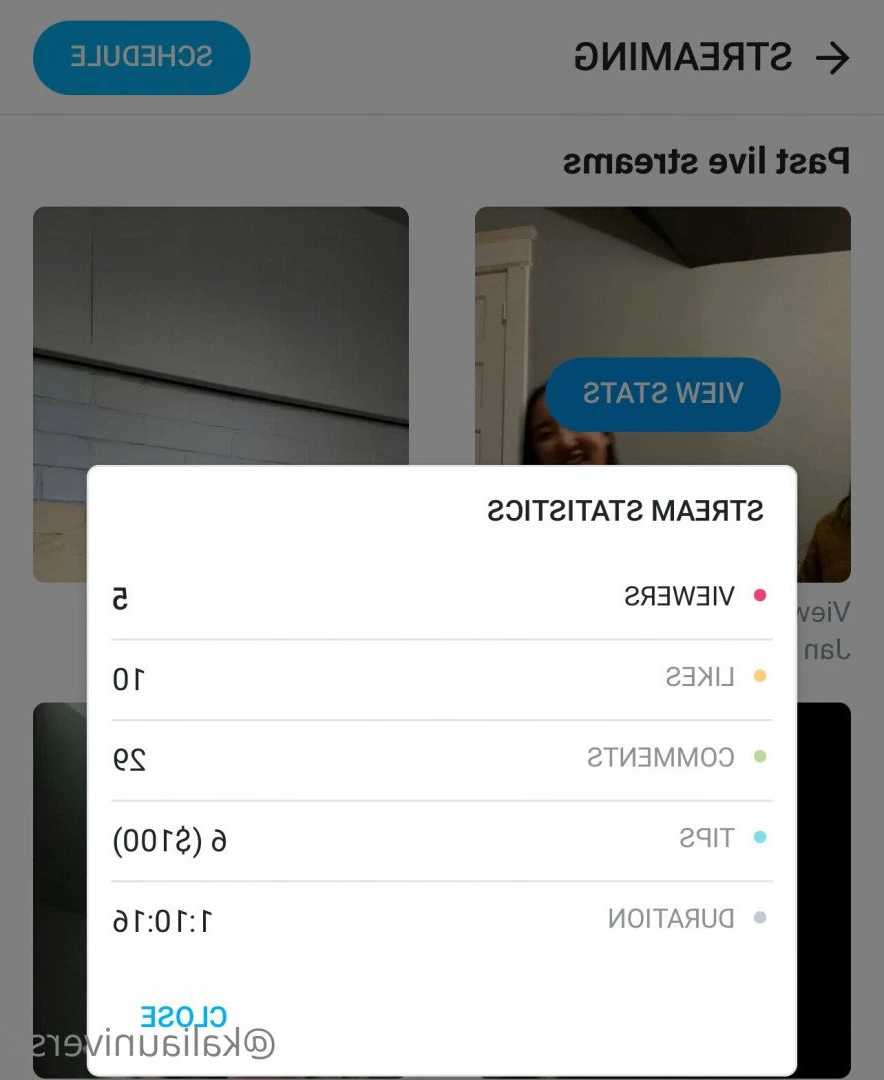Close the Stream Statistics dialog
884x1080 pixels.
(184, 1017)
